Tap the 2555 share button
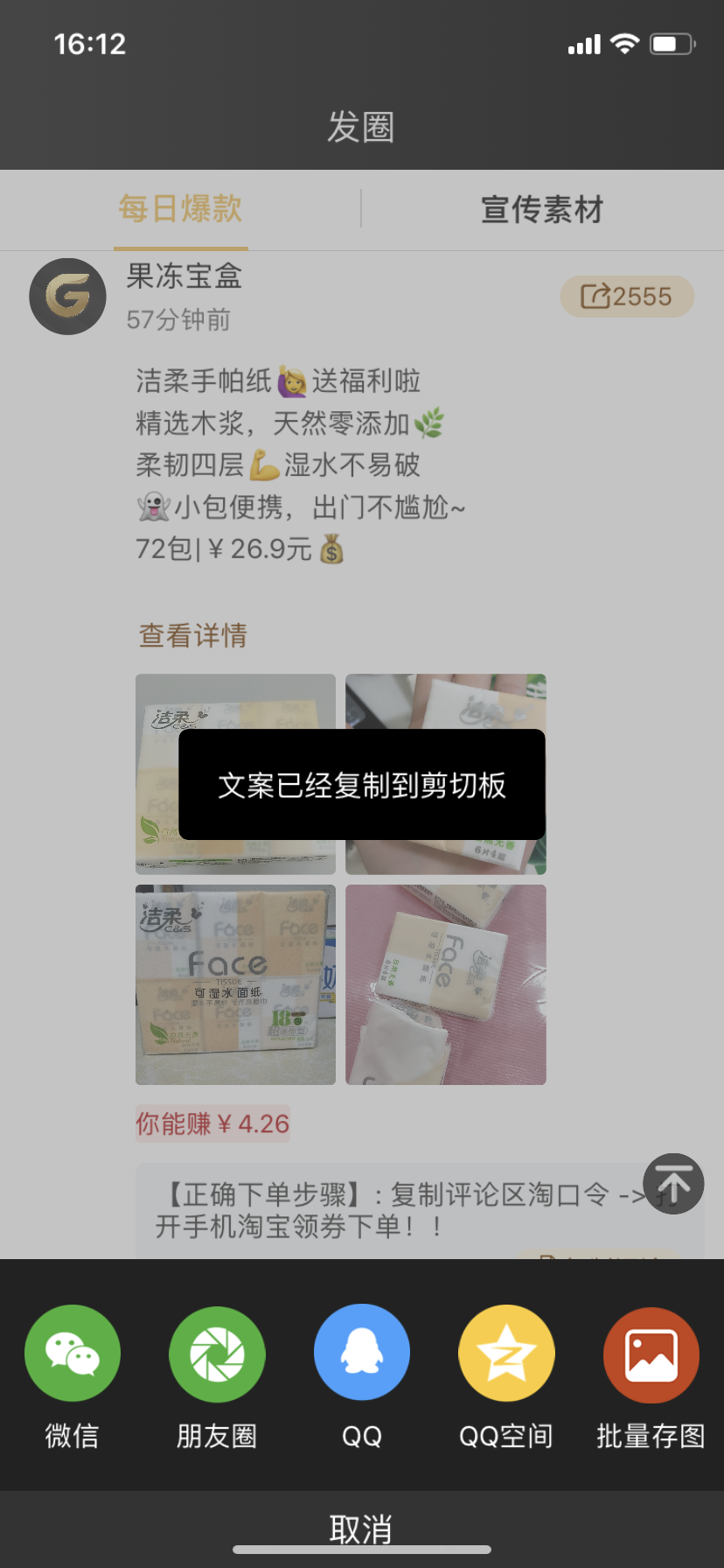 click(627, 297)
